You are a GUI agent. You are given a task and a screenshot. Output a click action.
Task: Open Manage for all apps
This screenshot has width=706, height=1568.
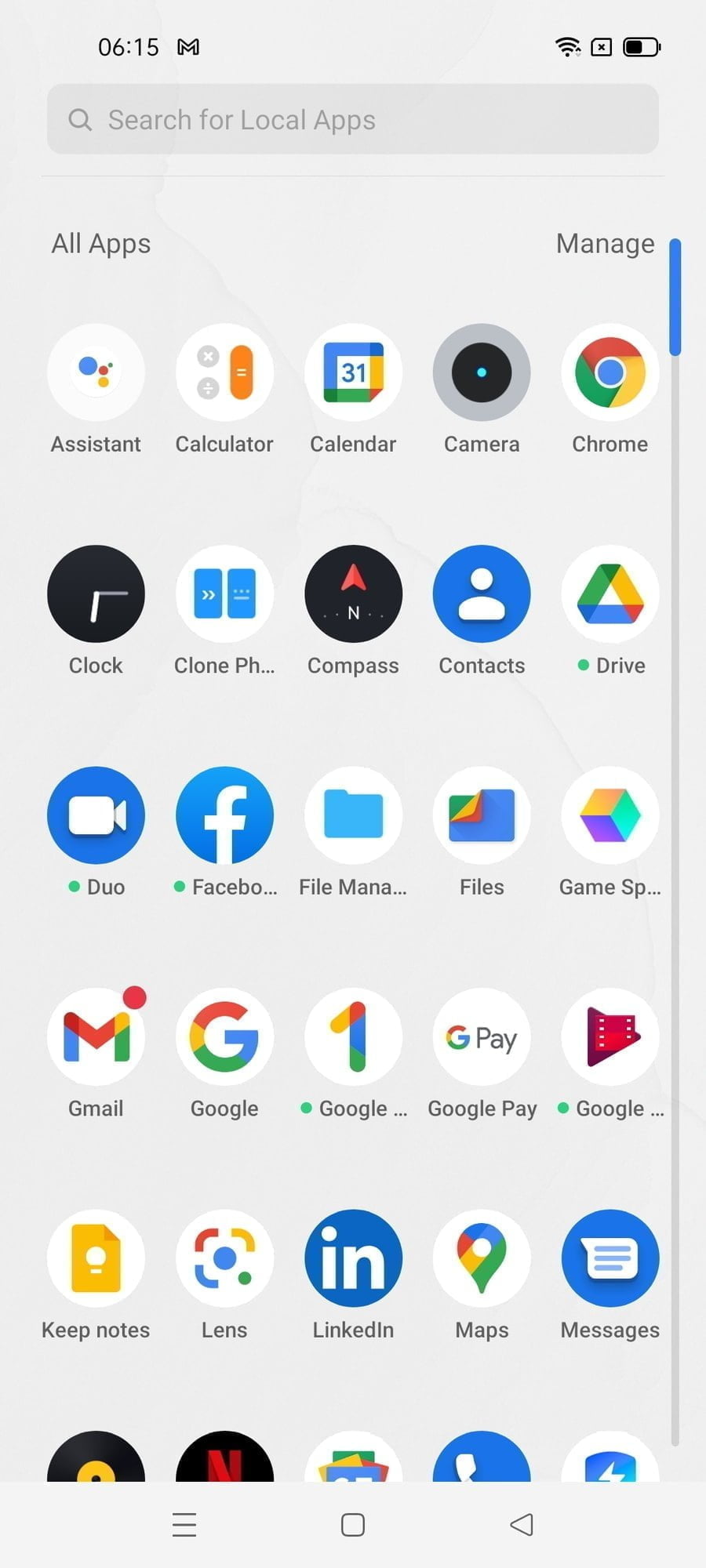pos(605,244)
